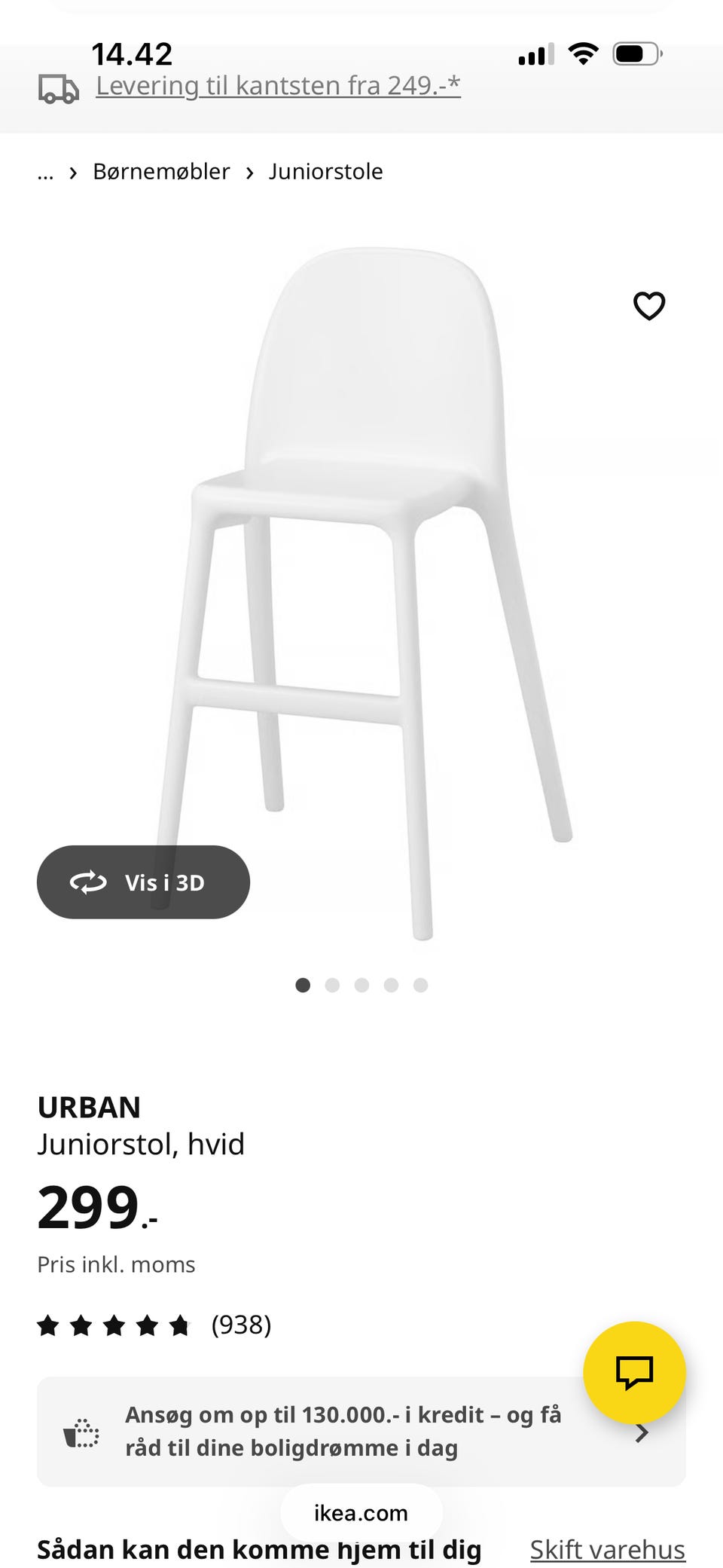The image size is (723, 1568).
Task: Go to the Børnemøbler breadcrumb category
Action: click(161, 172)
